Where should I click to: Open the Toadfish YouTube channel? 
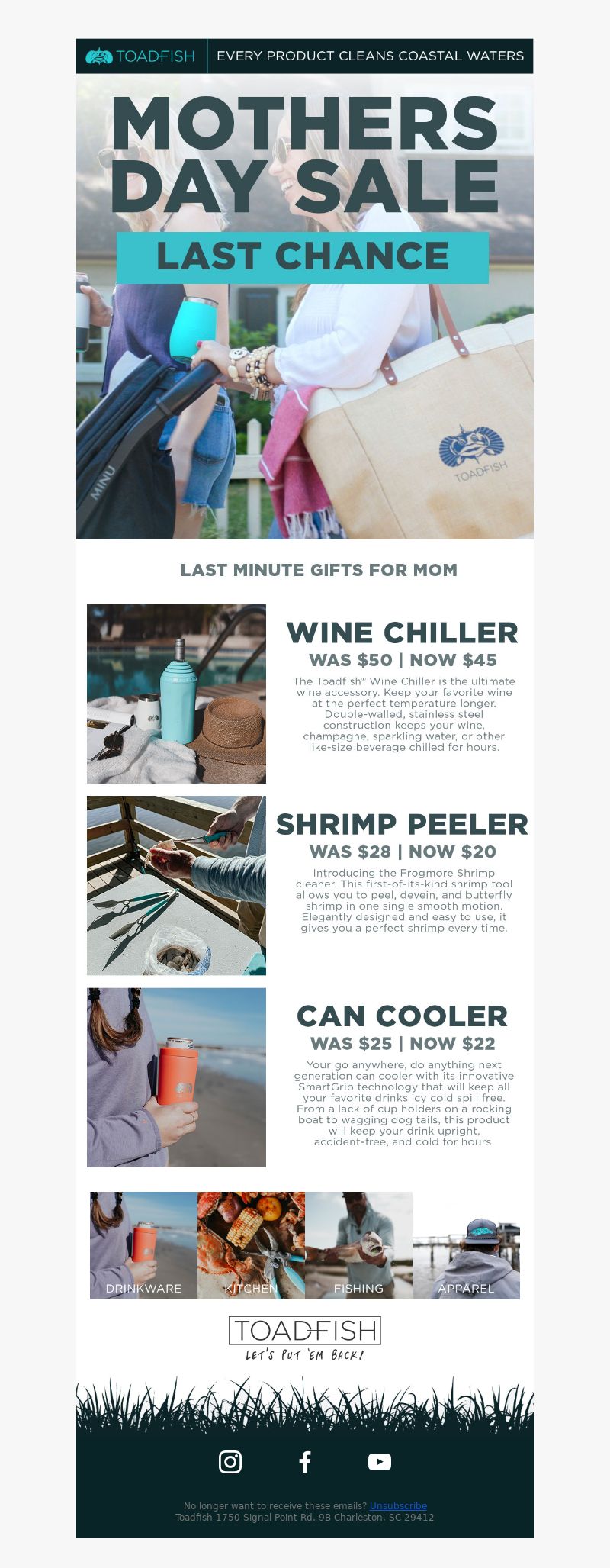coord(379,1461)
